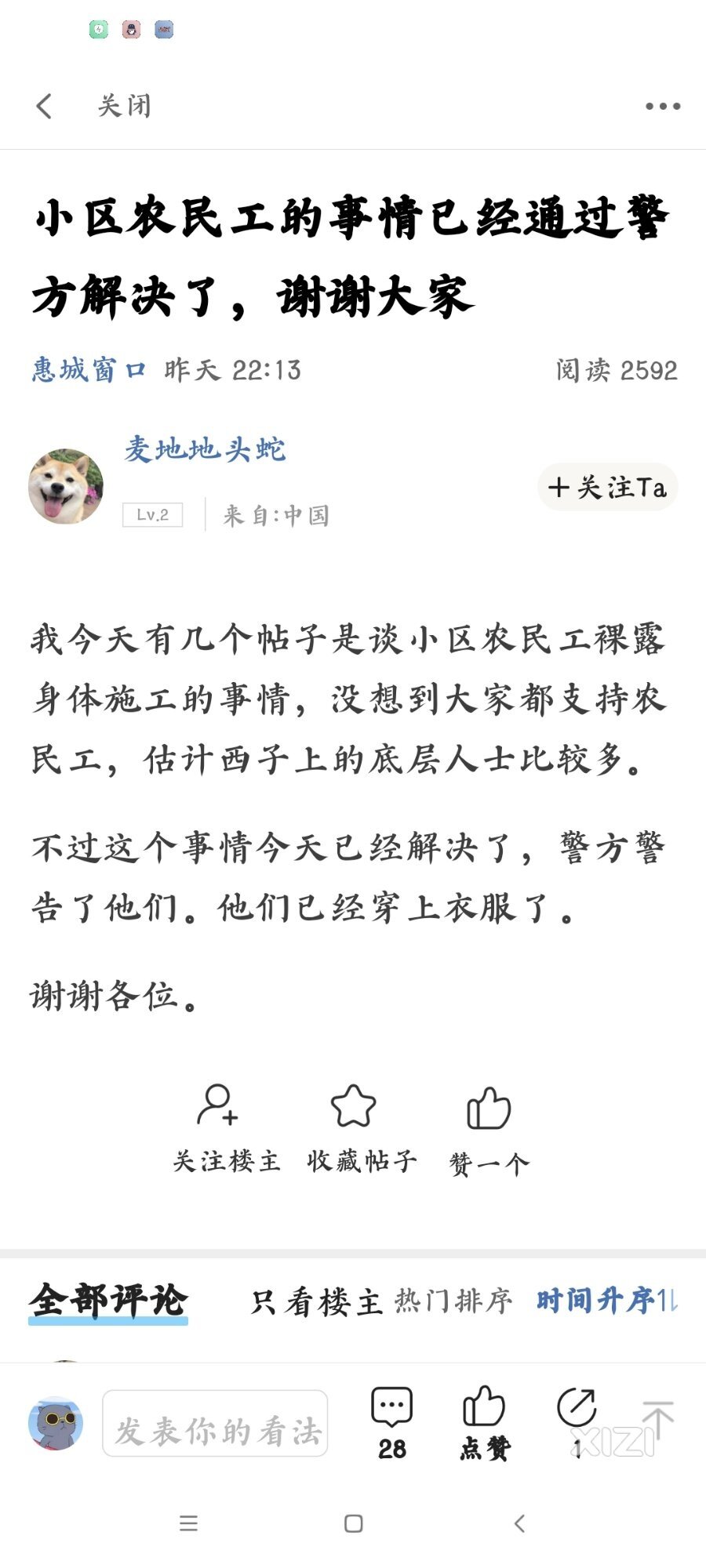
Task: Open the three-dot overflow menu
Action: [663, 106]
